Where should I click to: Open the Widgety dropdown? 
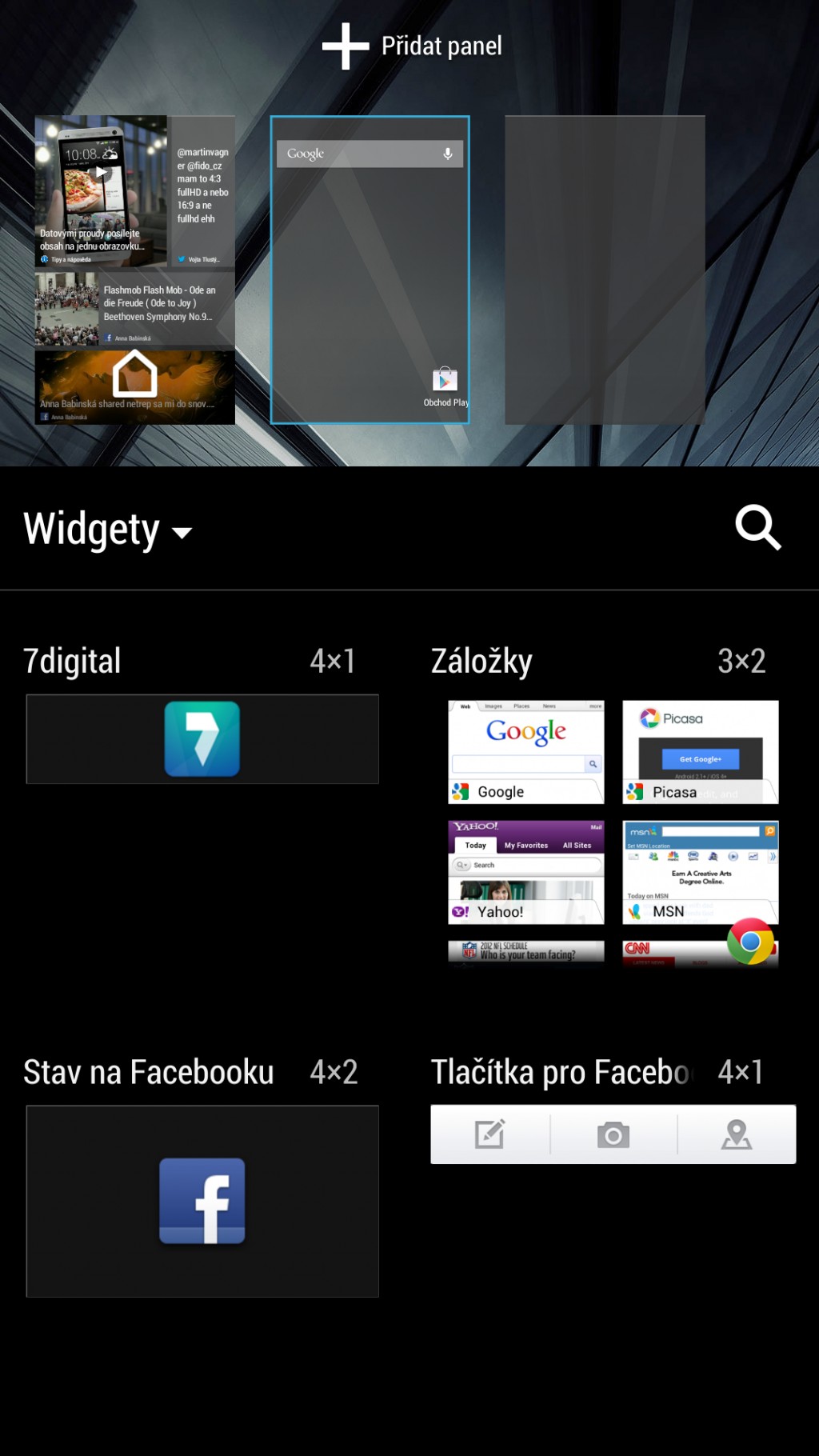click(x=108, y=530)
